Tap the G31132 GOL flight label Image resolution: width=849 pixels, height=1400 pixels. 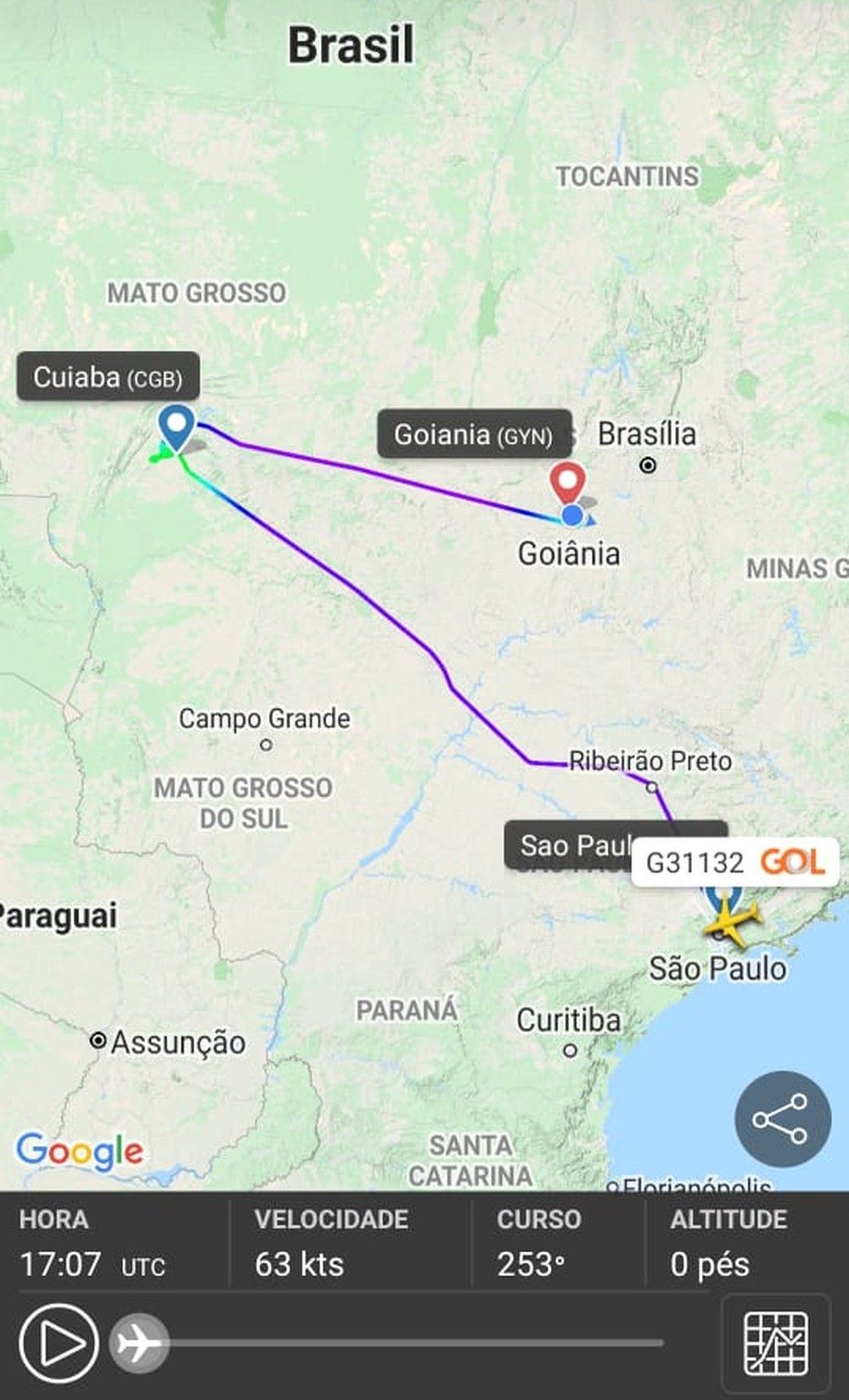tap(734, 863)
